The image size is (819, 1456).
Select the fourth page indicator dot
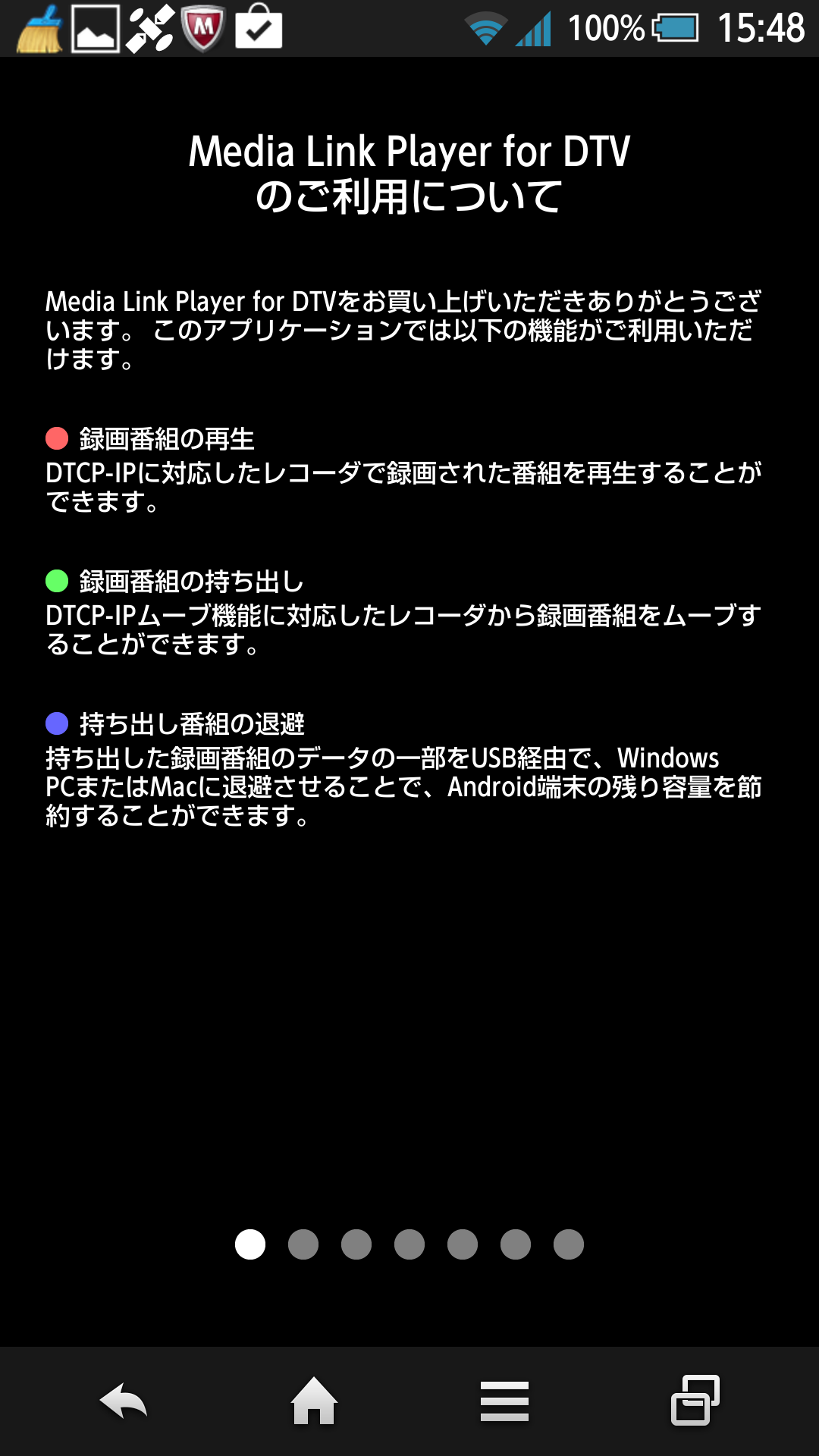[409, 1244]
